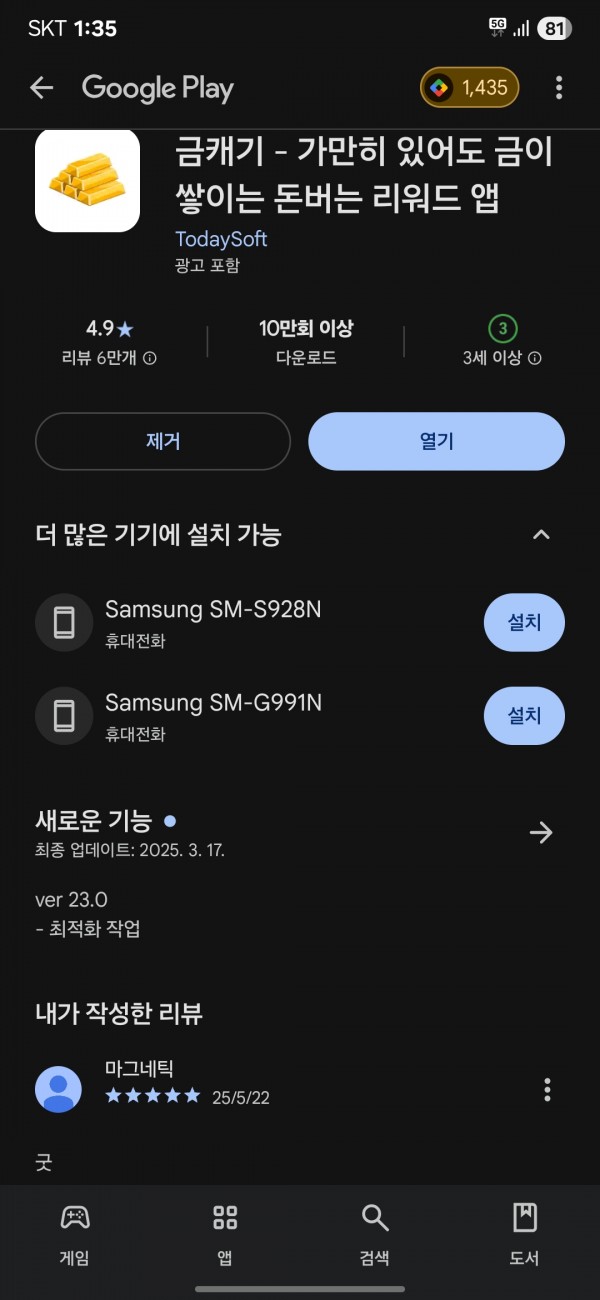Switch to the 앱 tab
Screen dimensions: 600x1300
[x=225, y=1235]
